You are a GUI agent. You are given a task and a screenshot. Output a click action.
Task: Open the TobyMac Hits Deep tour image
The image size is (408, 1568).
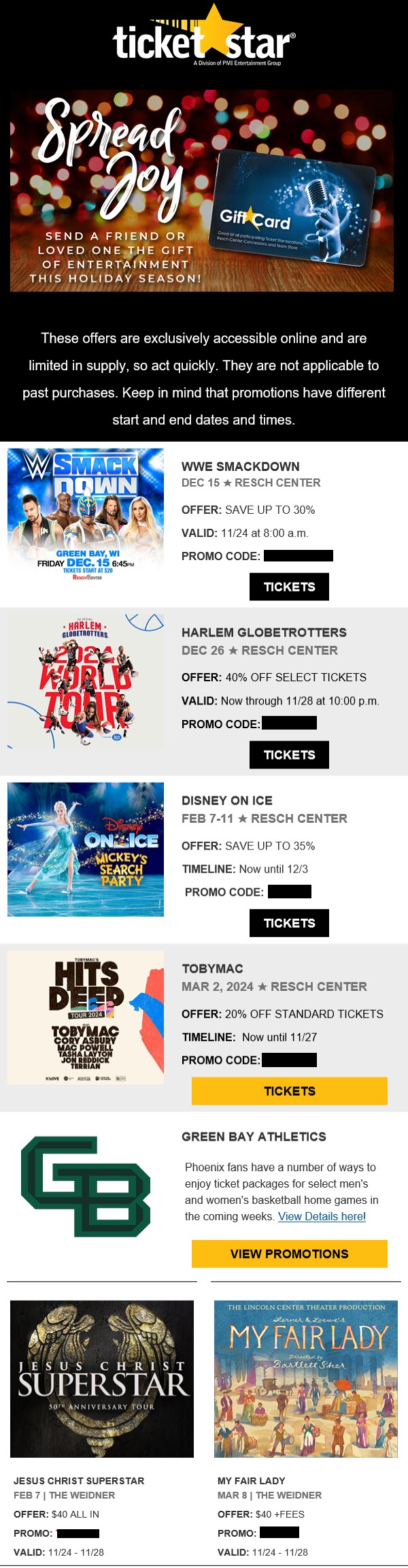click(86, 1017)
